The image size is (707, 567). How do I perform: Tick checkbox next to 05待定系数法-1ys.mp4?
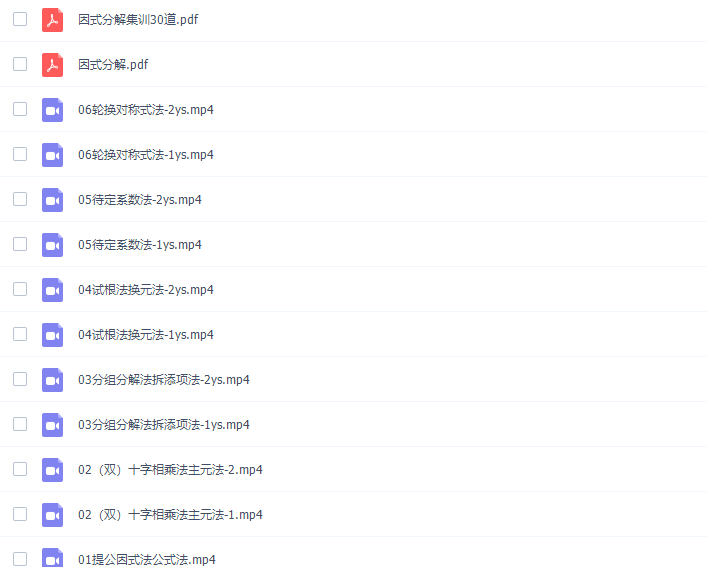20,244
